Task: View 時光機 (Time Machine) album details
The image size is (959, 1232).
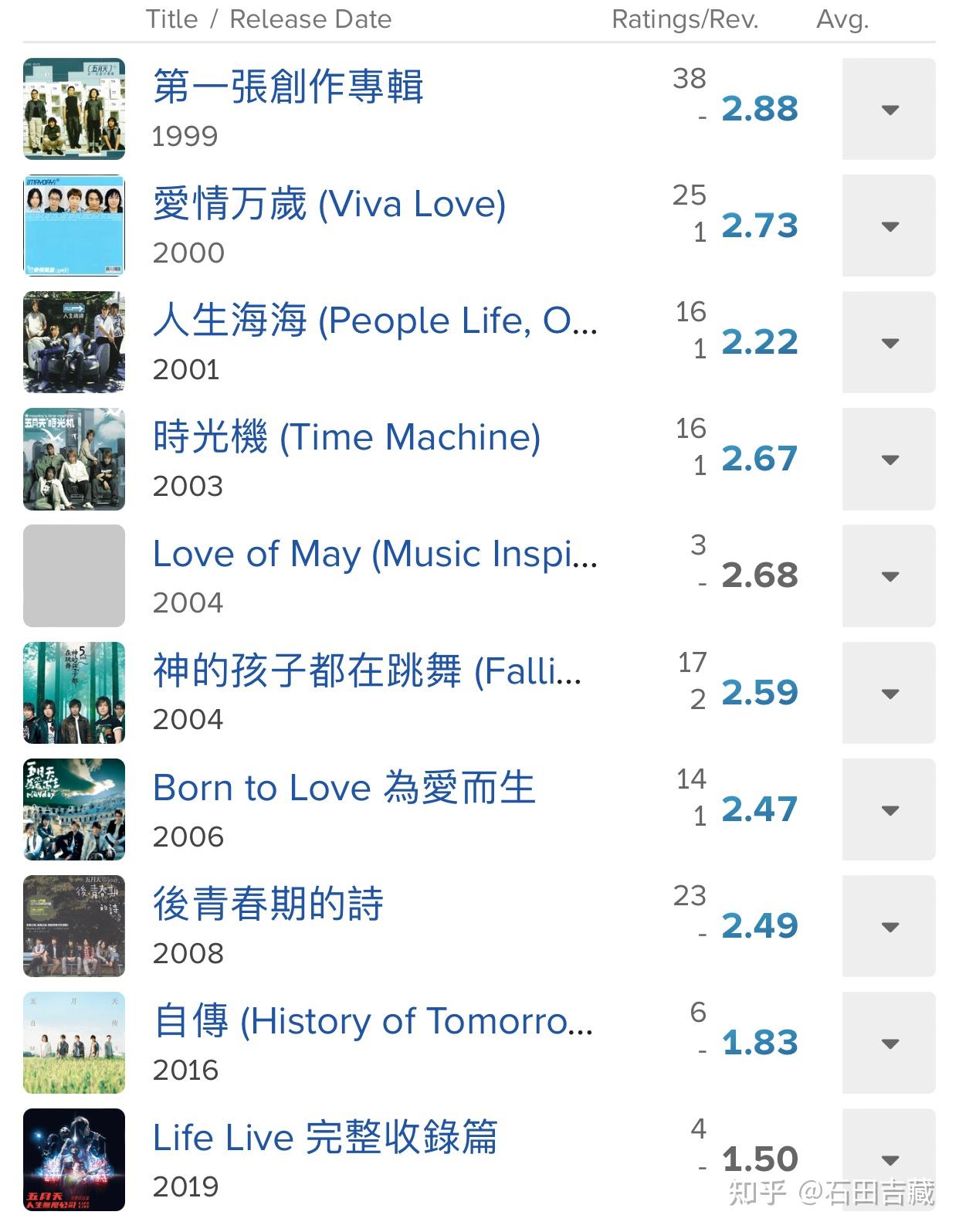Action: point(346,437)
